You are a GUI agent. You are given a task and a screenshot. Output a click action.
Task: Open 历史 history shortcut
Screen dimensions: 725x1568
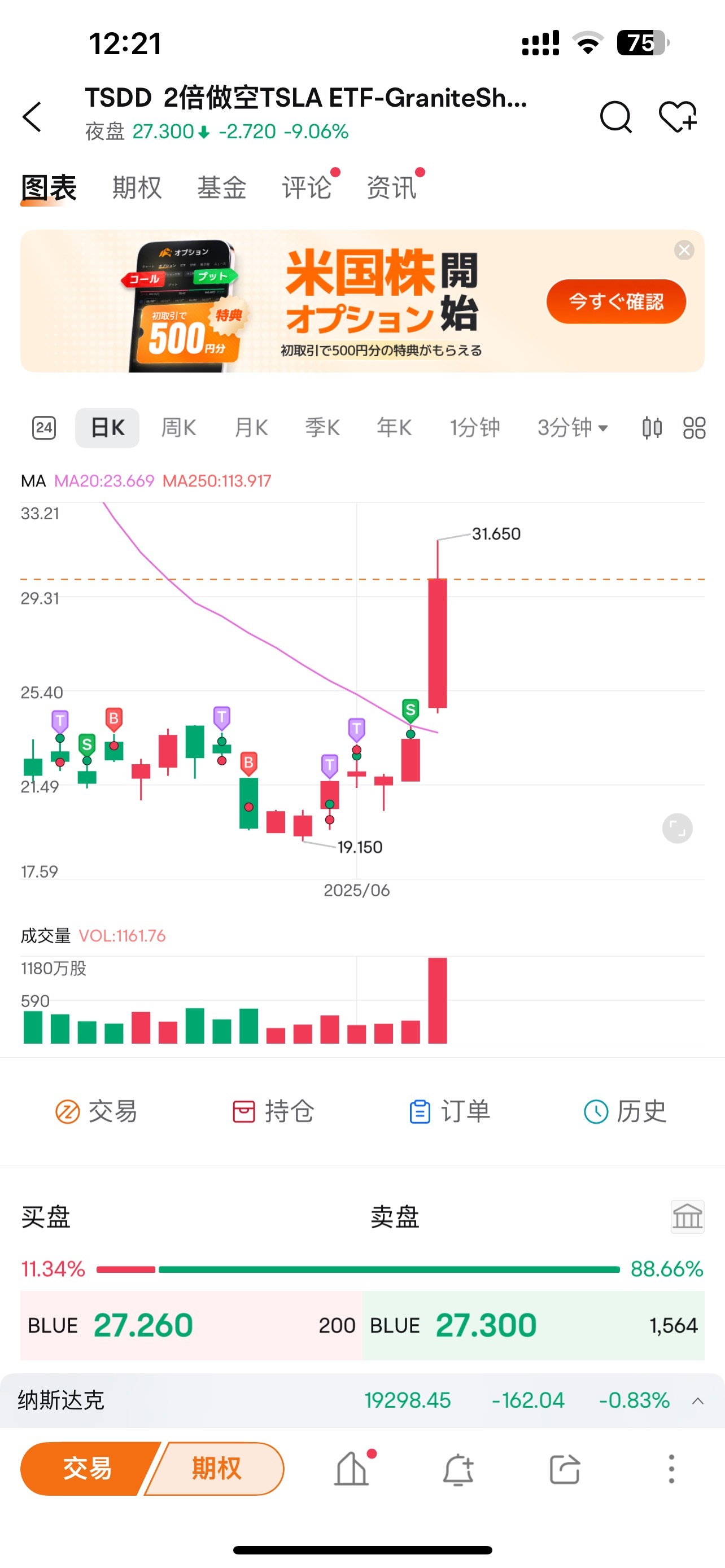point(625,1111)
